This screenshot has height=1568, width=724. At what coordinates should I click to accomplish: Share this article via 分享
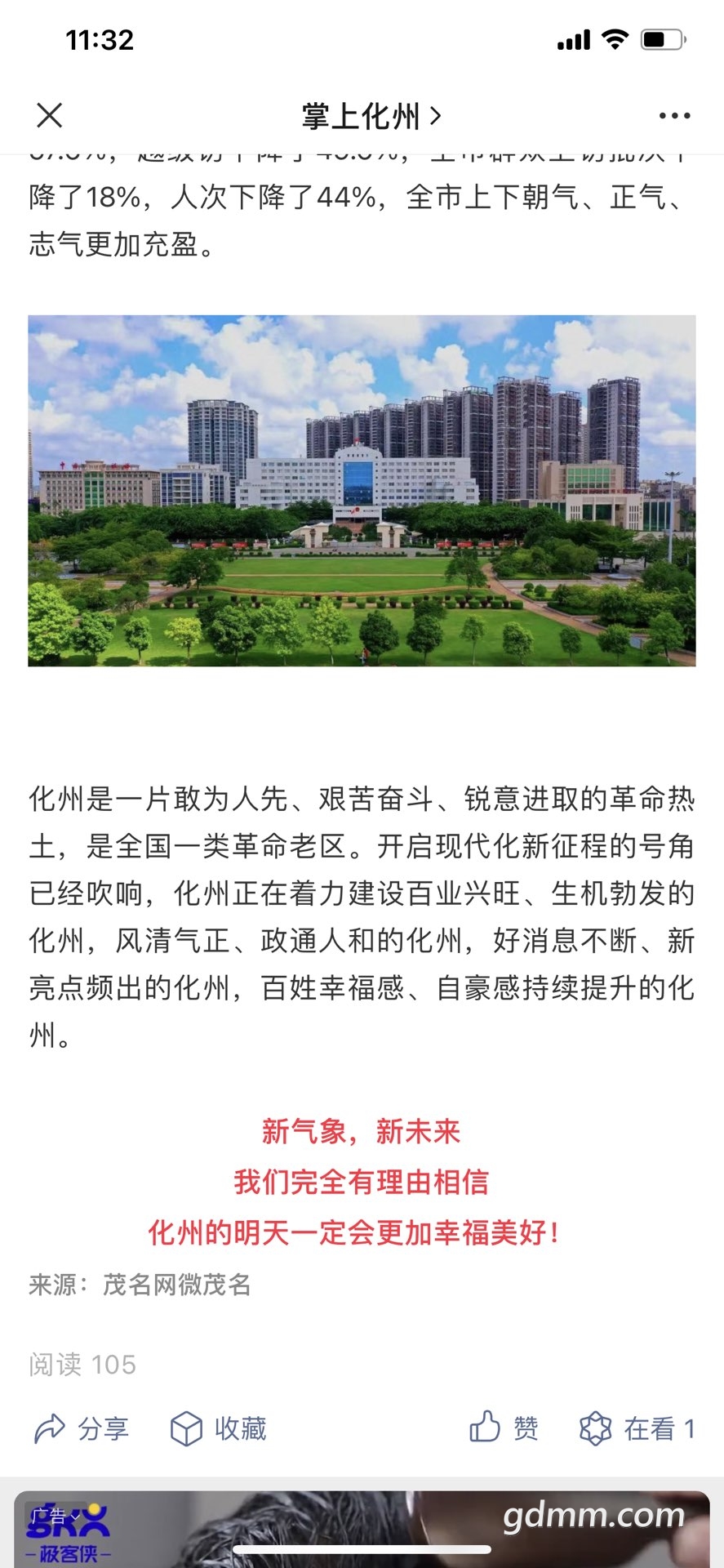pos(82,1428)
